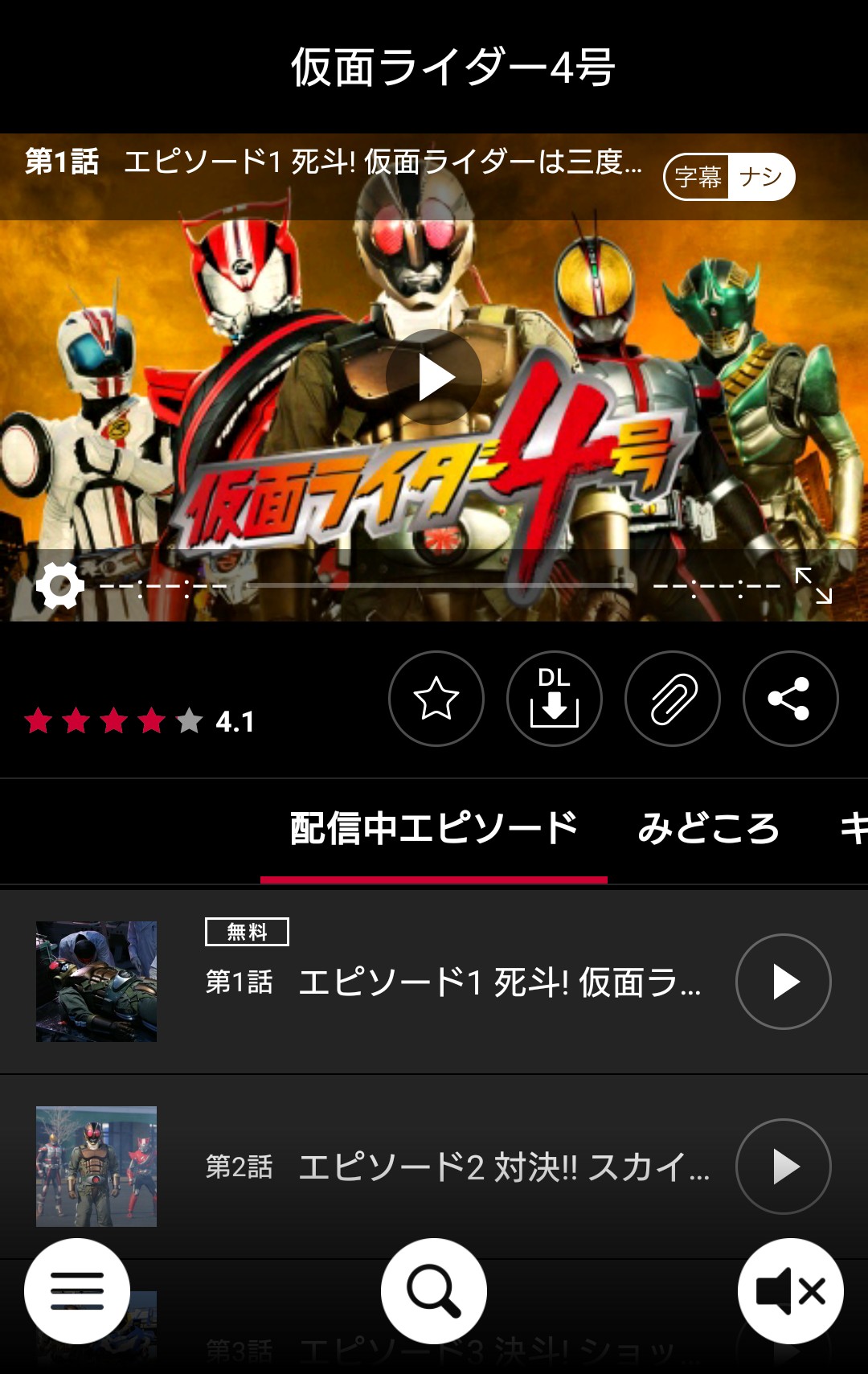Image resolution: width=868 pixels, height=1374 pixels.
Task: Open search with magnifier button
Action: coord(434,1291)
